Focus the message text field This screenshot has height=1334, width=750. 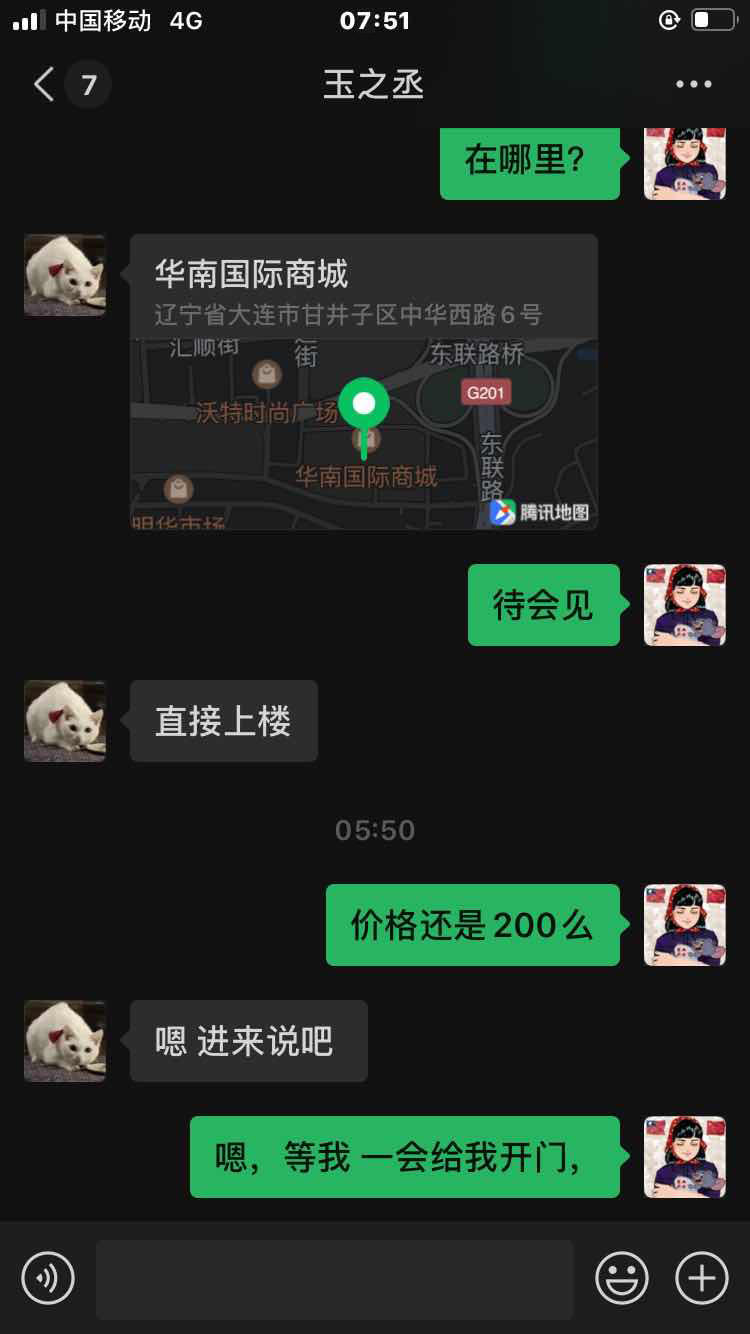click(x=334, y=1279)
